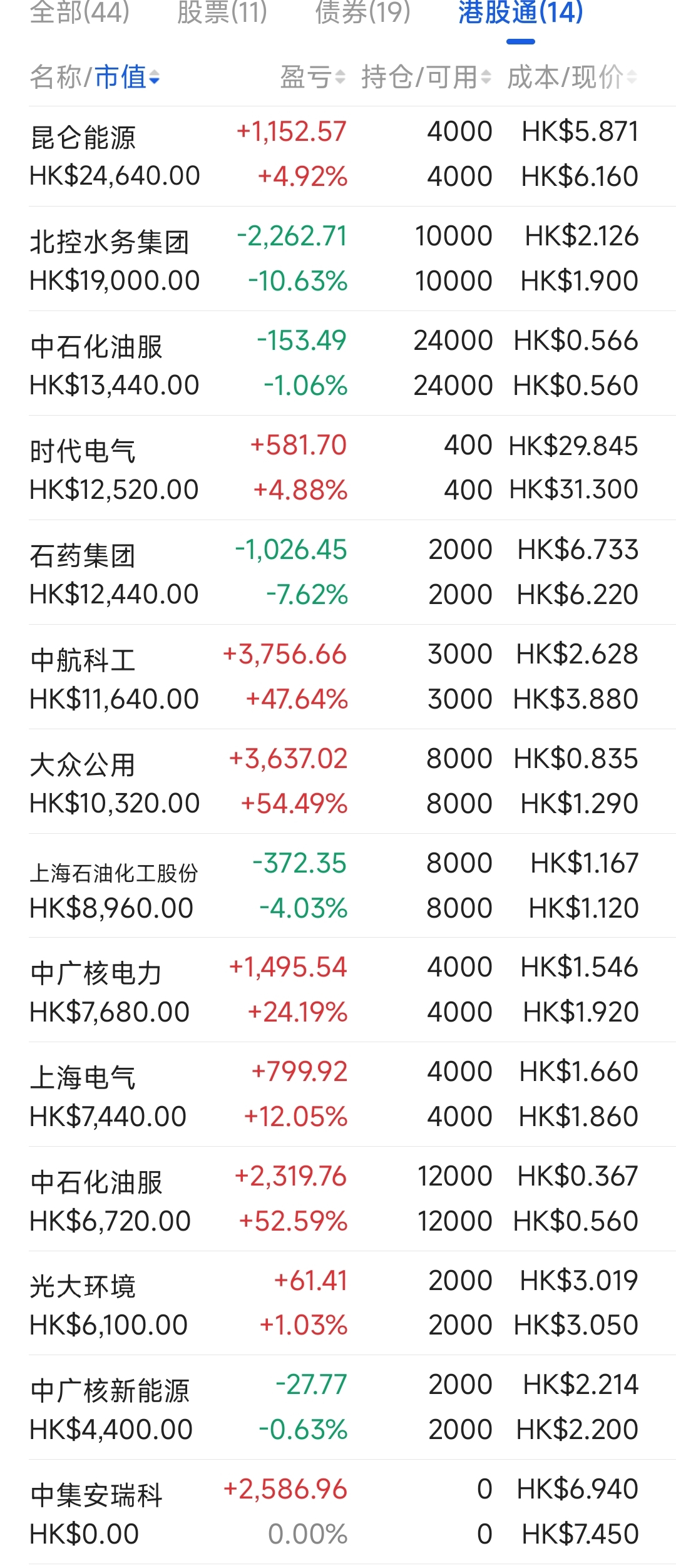
Task: Sort by 持仓/可用 column
Action: [426, 78]
